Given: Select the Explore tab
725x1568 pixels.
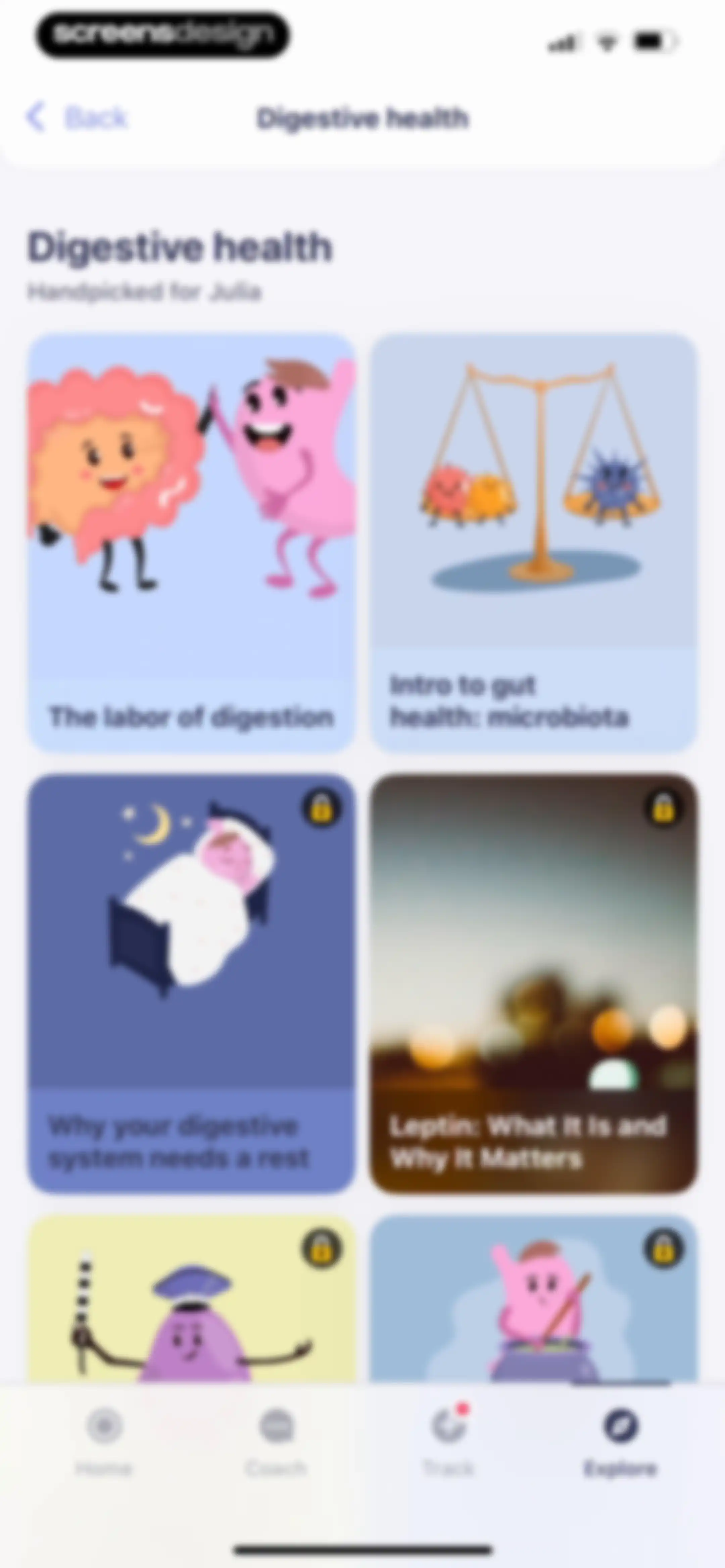Looking at the screenshot, I should pyautogui.click(x=620, y=1441).
